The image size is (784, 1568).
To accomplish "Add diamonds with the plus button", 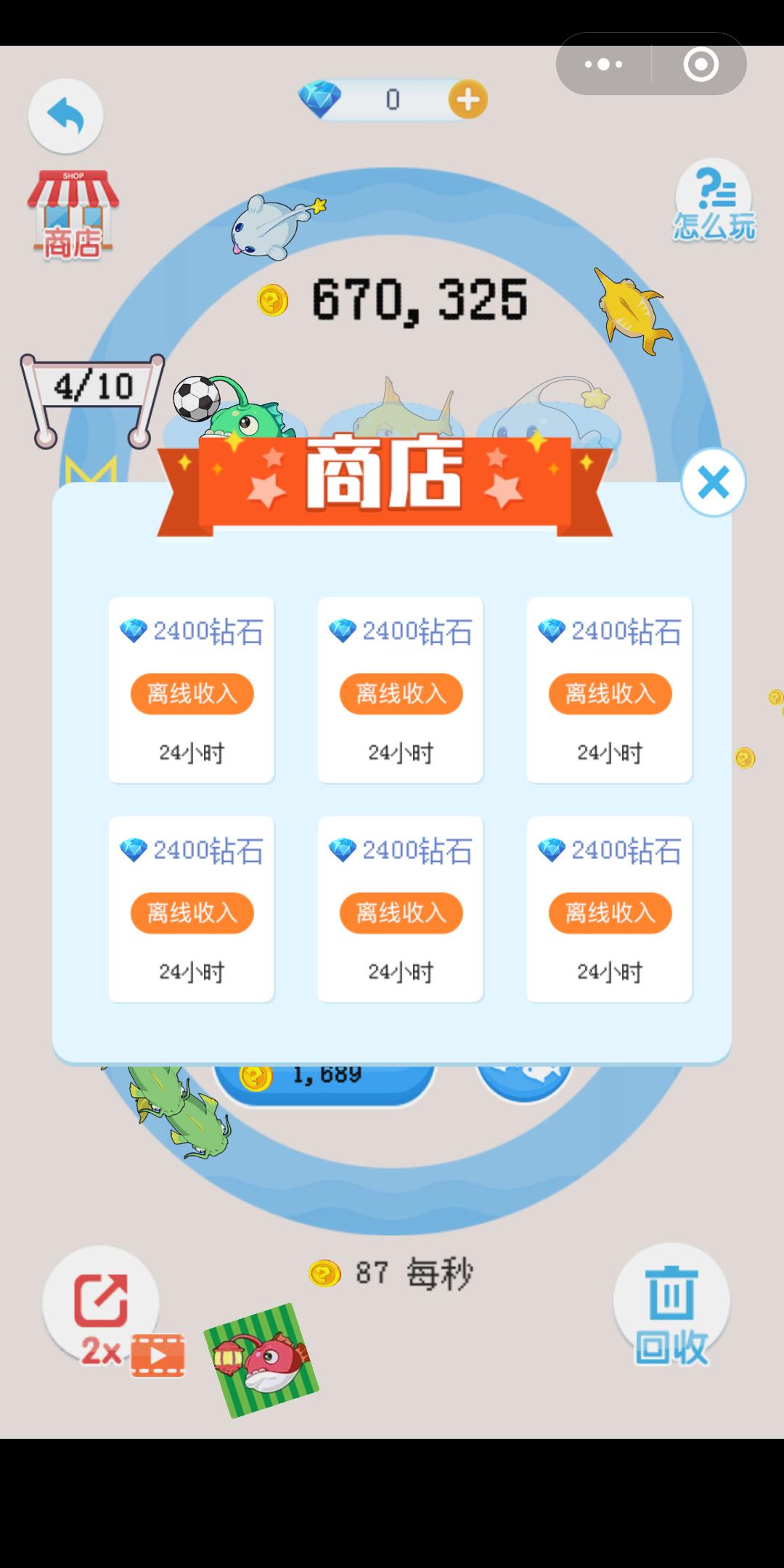I will (467, 99).
